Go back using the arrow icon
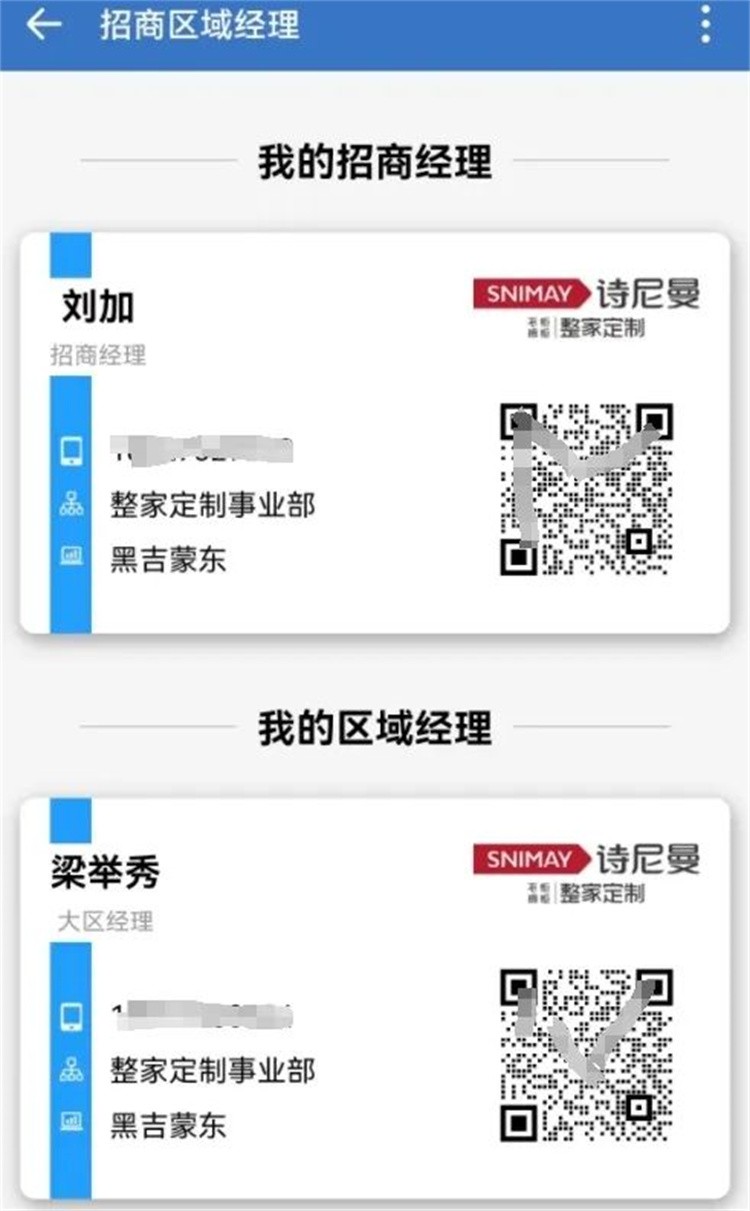This screenshot has height=1211, width=750. click(43, 26)
